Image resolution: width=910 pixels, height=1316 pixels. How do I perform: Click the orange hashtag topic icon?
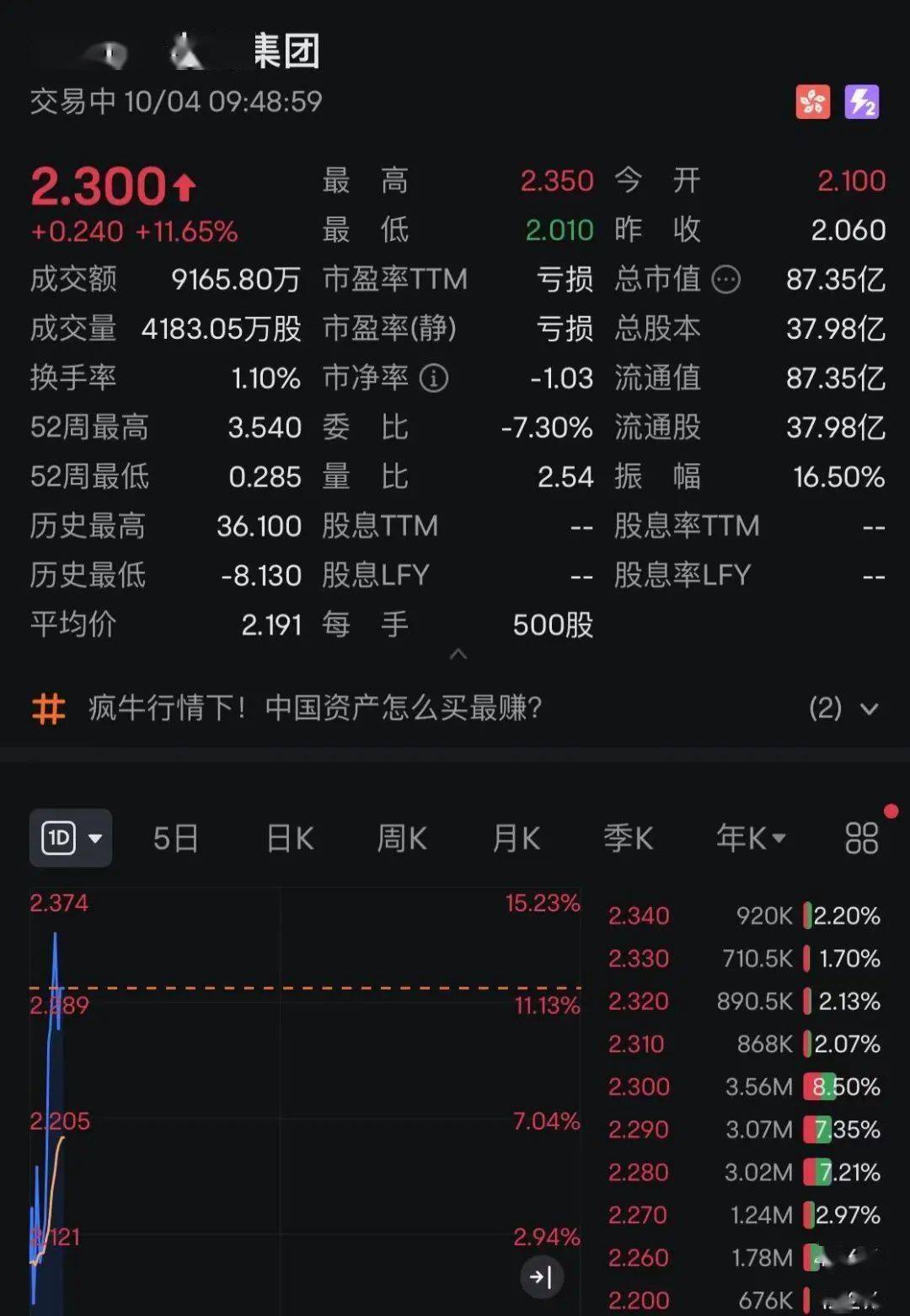[46, 710]
